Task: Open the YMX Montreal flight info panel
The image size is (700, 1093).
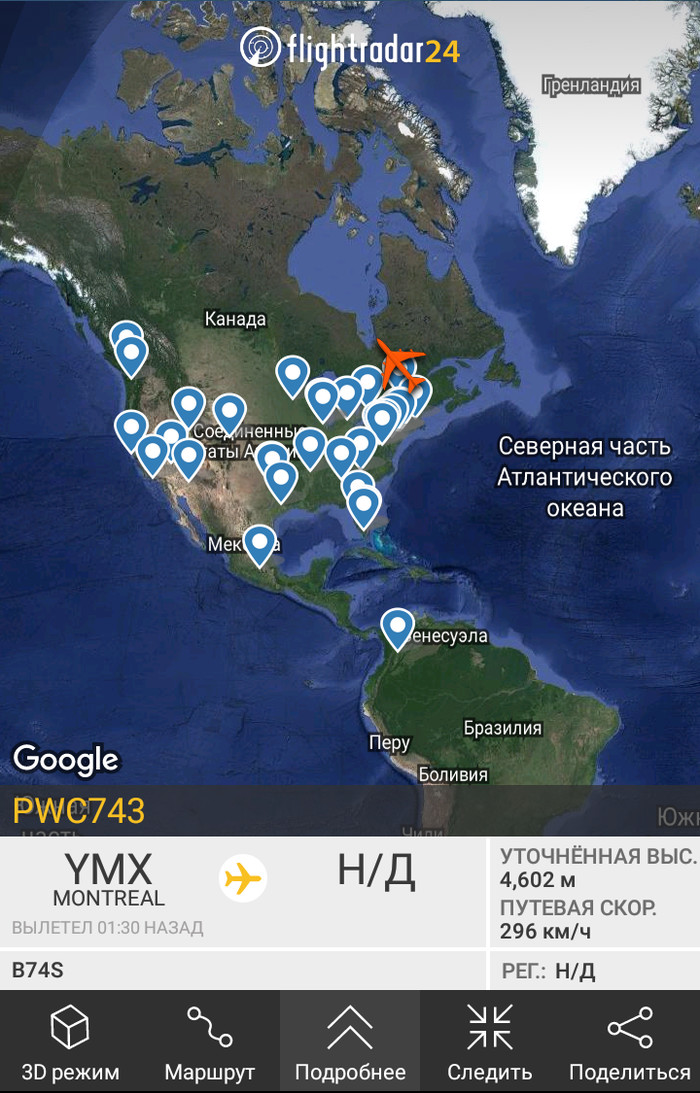Action: click(x=109, y=880)
